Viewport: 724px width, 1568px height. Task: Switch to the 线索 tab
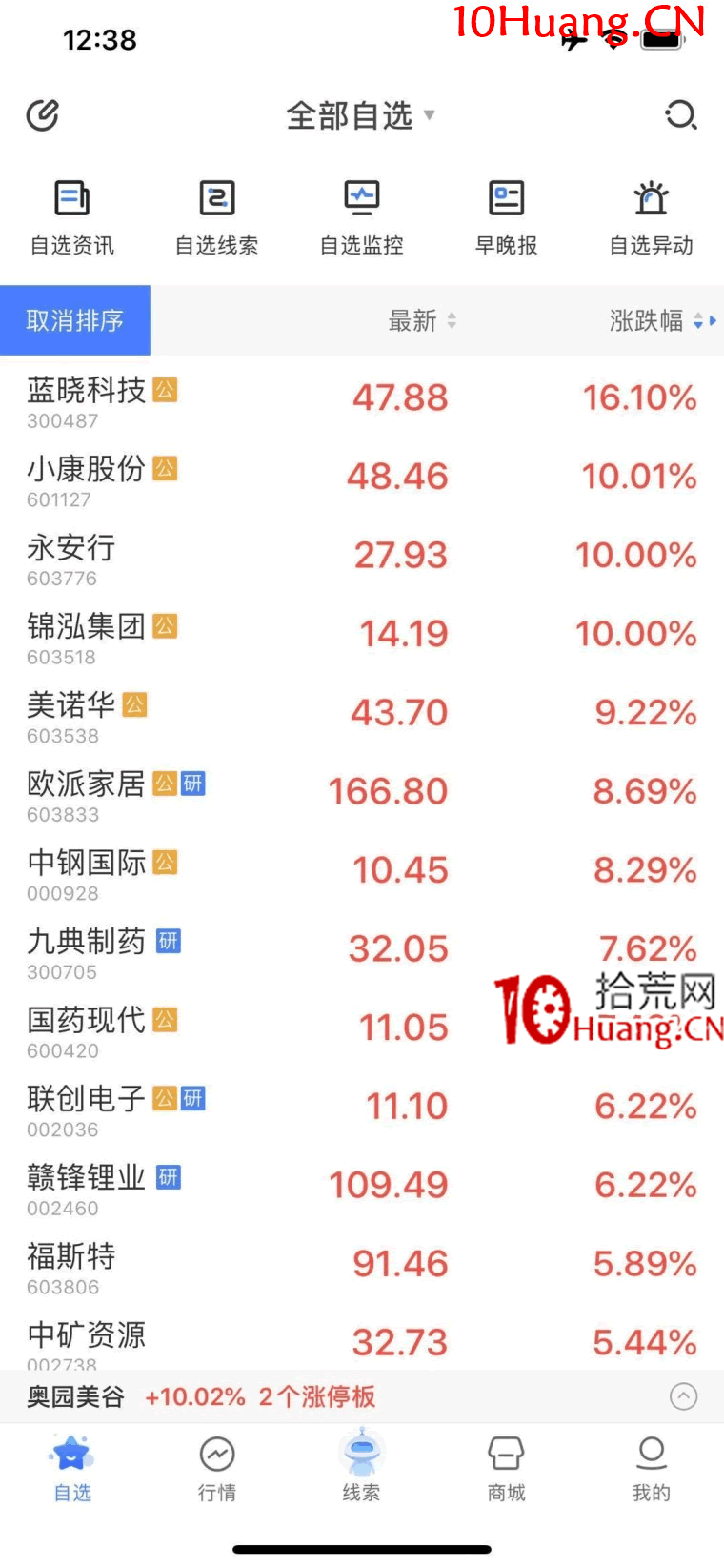click(361, 1466)
